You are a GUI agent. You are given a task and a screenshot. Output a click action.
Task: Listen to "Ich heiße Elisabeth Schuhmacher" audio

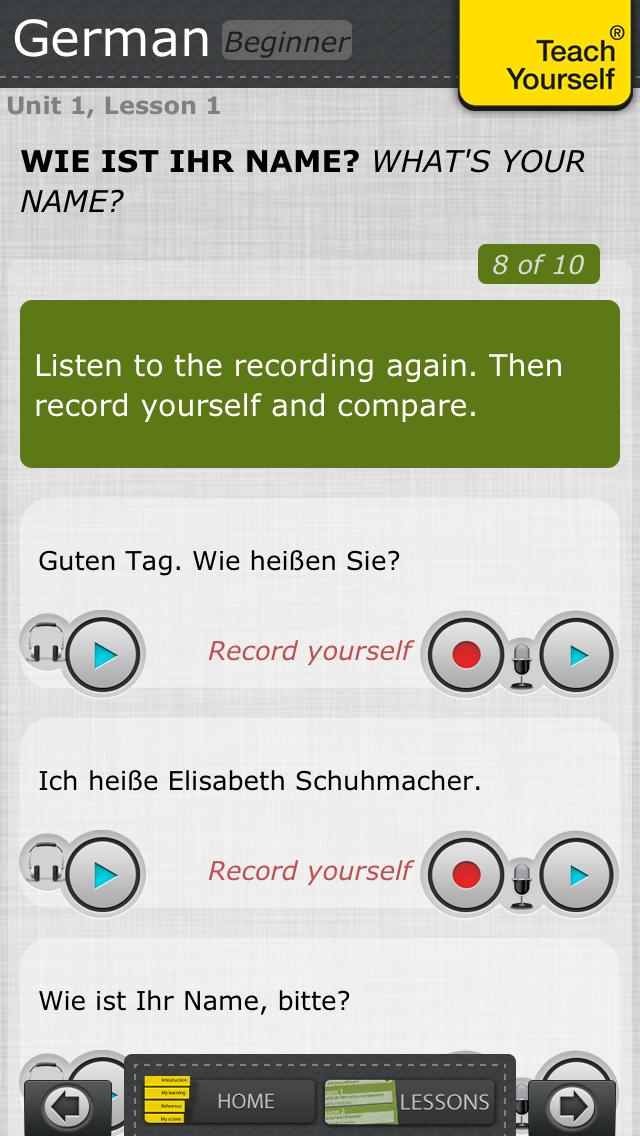pos(103,876)
